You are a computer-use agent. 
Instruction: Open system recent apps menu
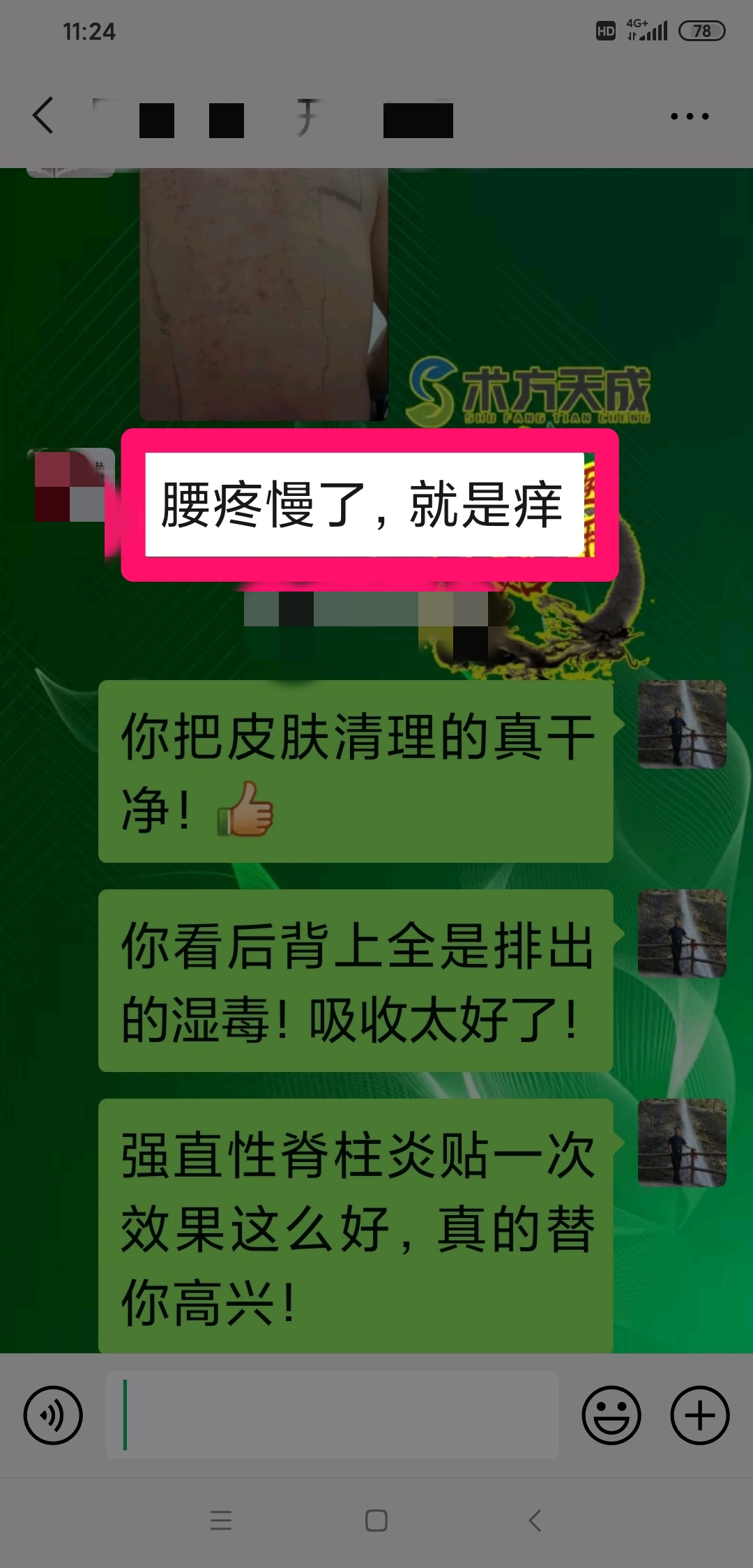[221, 1521]
